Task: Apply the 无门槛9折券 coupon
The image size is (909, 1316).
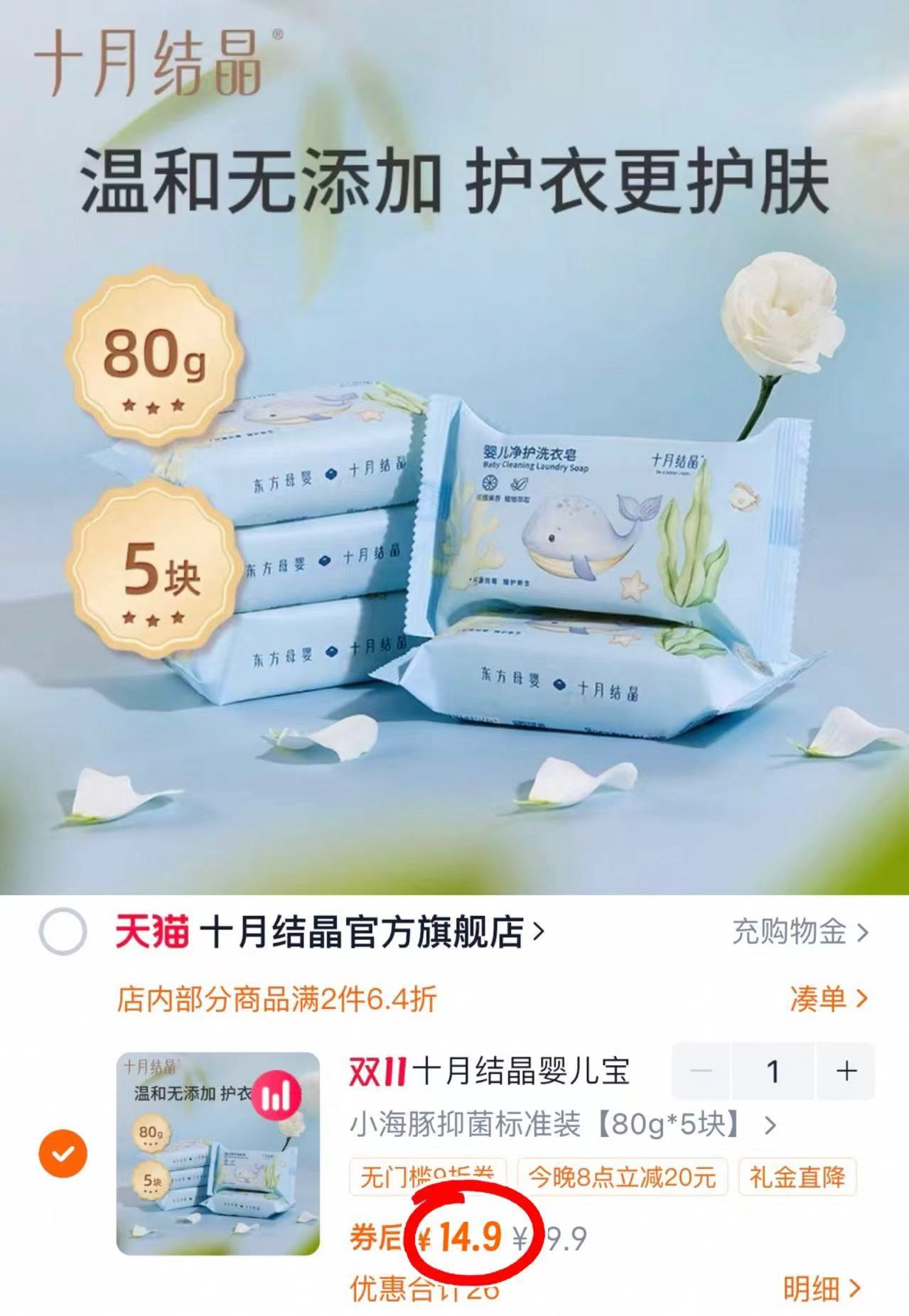Action: [x=426, y=1176]
